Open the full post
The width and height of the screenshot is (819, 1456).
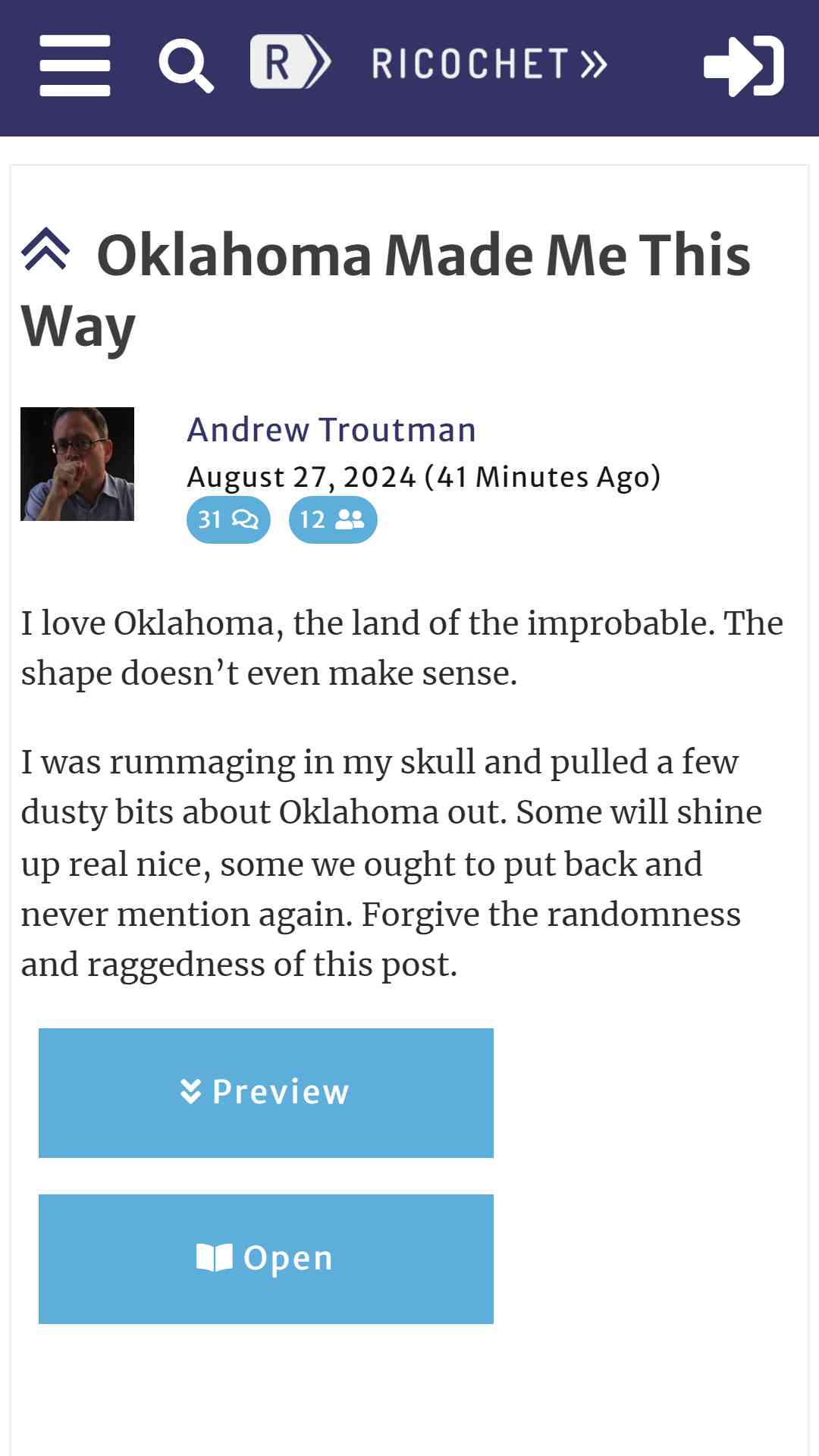[266, 1259]
